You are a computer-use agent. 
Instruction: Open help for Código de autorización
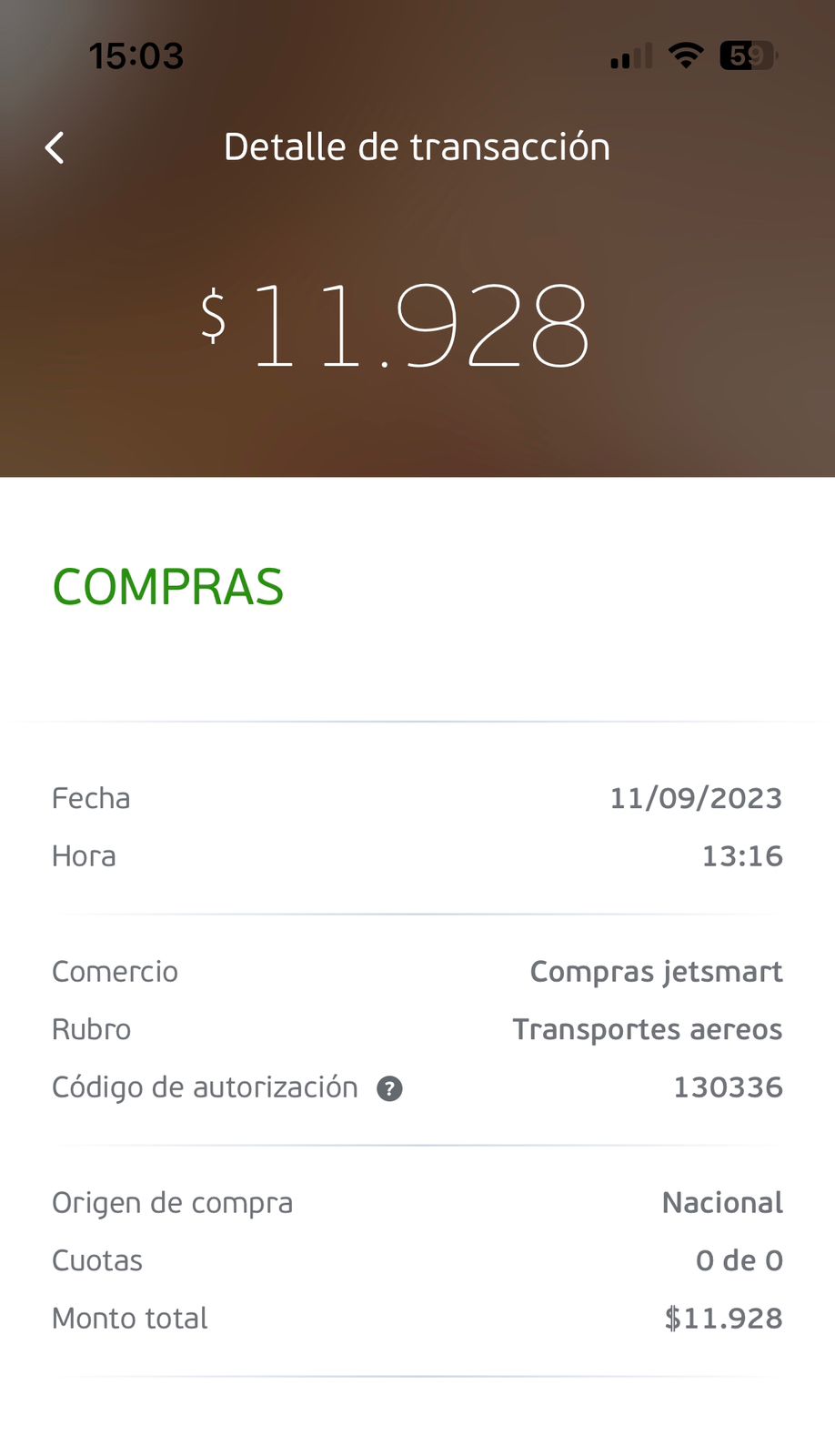coord(389,1088)
